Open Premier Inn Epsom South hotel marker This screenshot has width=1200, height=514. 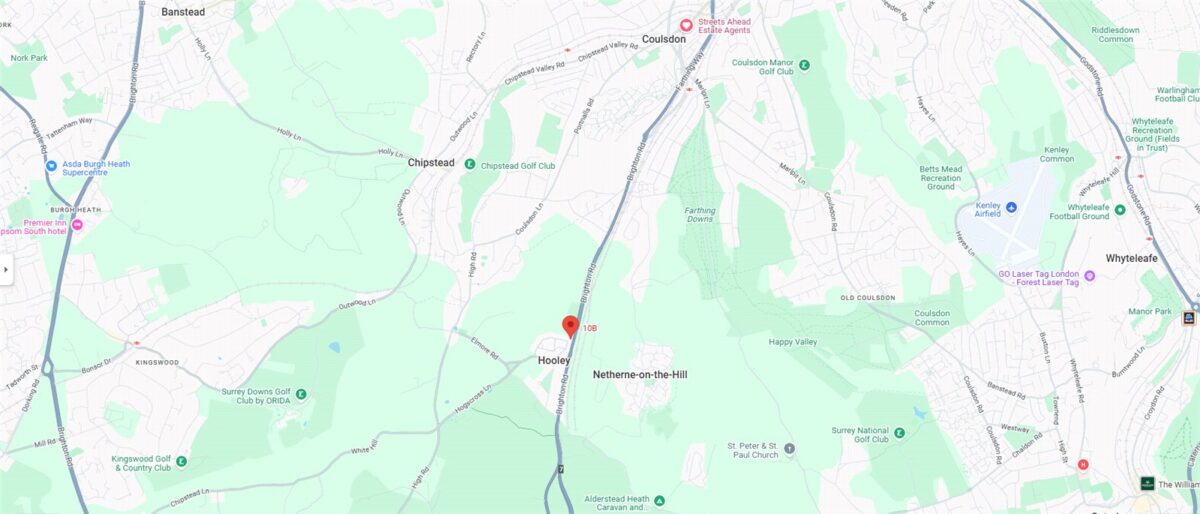pos(78,224)
